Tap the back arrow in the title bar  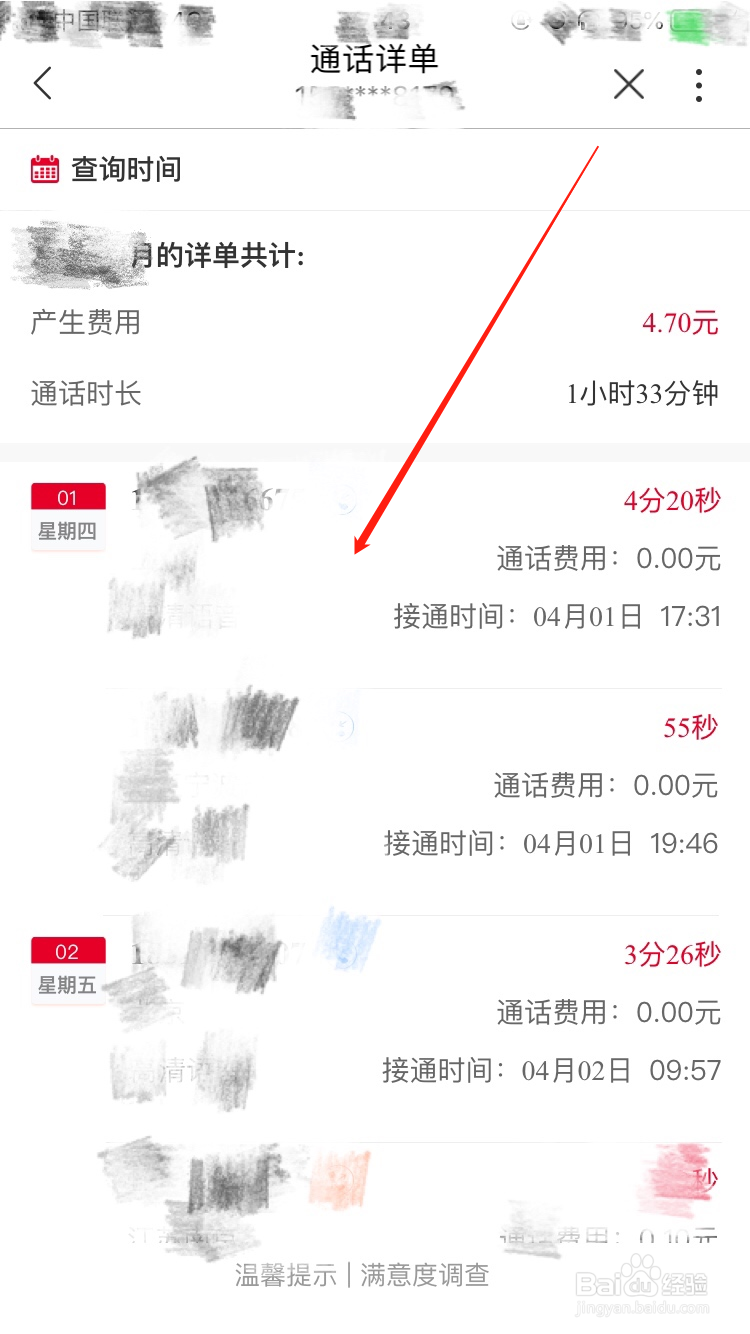42,85
